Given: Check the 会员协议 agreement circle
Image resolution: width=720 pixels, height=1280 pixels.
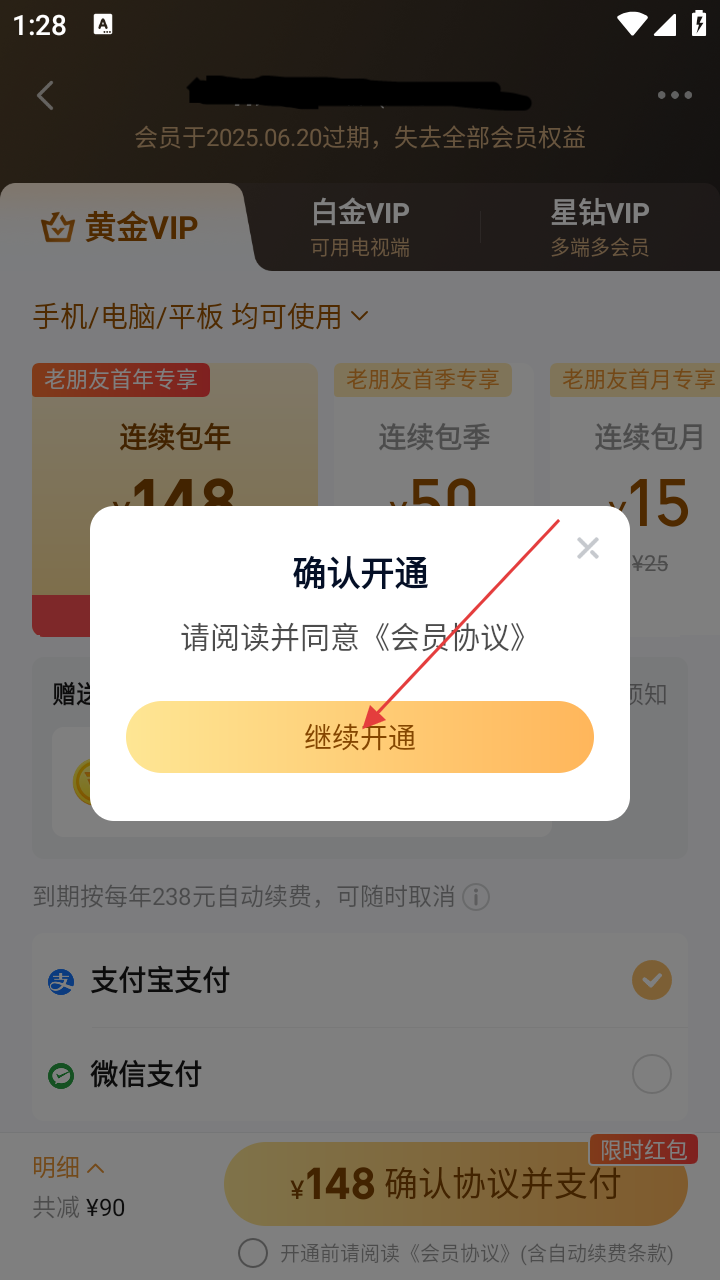Looking at the screenshot, I should click(x=253, y=1253).
